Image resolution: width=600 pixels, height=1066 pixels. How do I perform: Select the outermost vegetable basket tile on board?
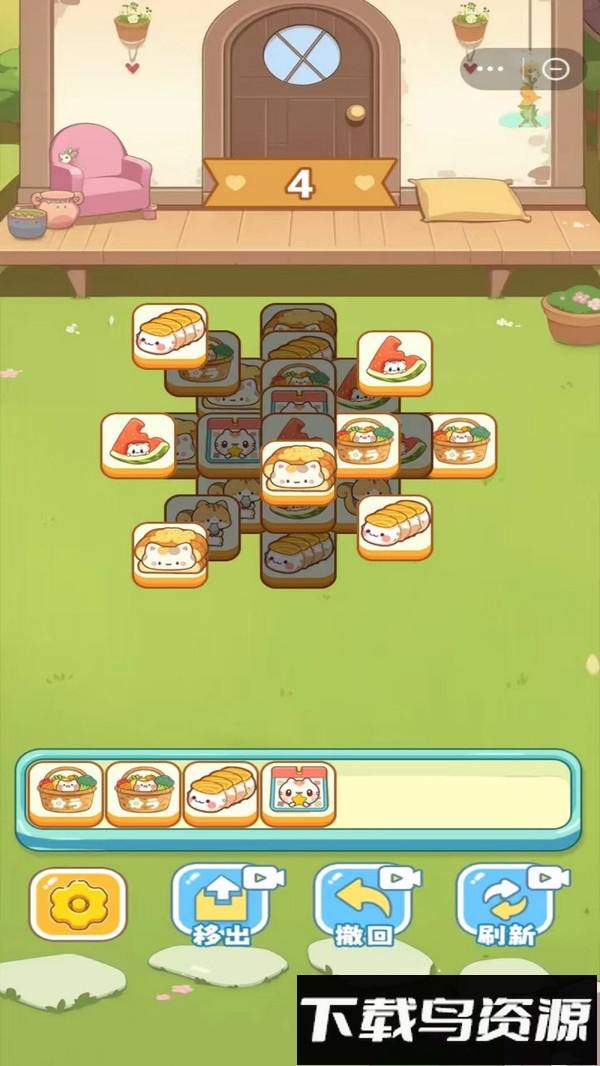461,443
